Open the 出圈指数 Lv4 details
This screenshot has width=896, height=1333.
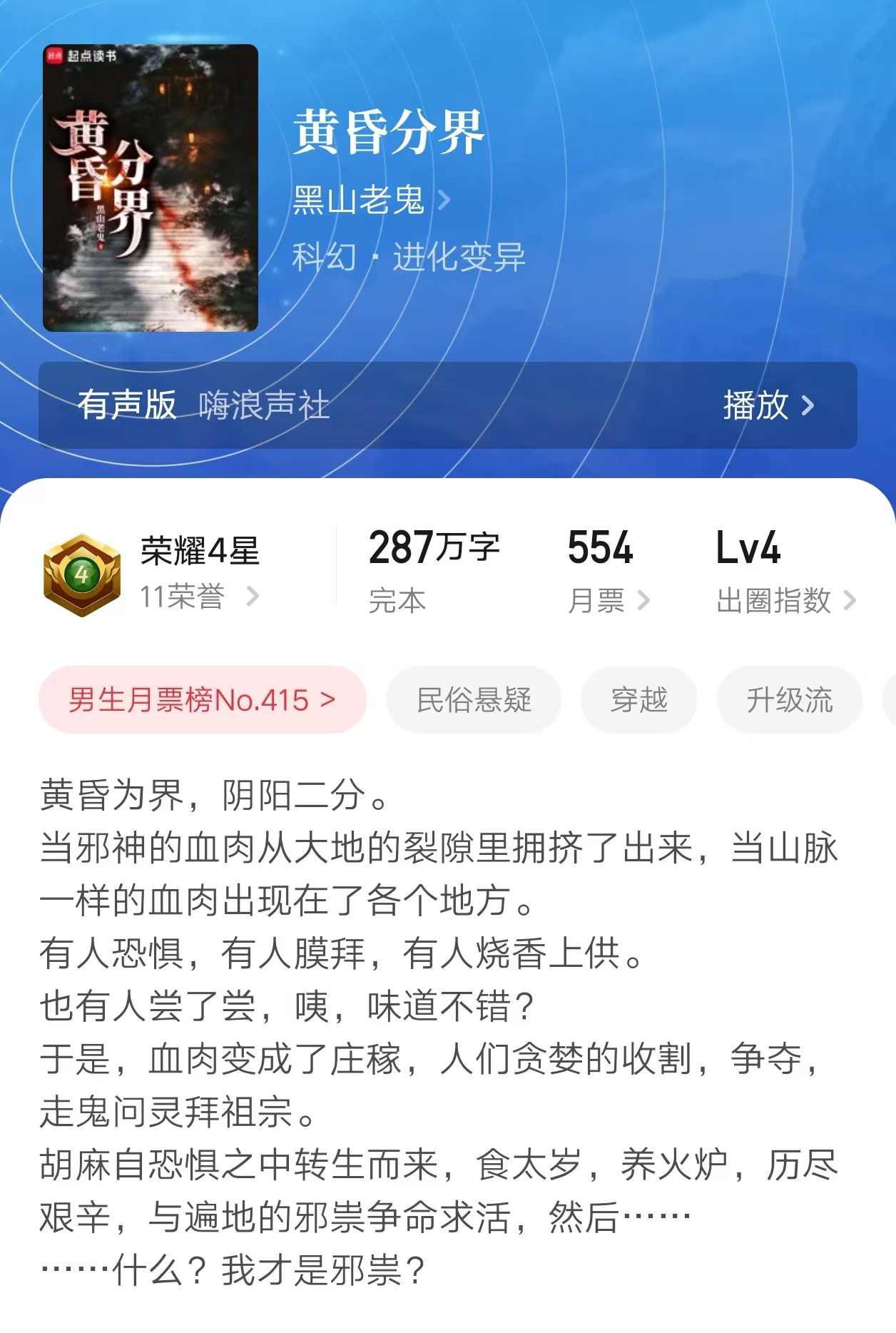click(x=785, y=600)
